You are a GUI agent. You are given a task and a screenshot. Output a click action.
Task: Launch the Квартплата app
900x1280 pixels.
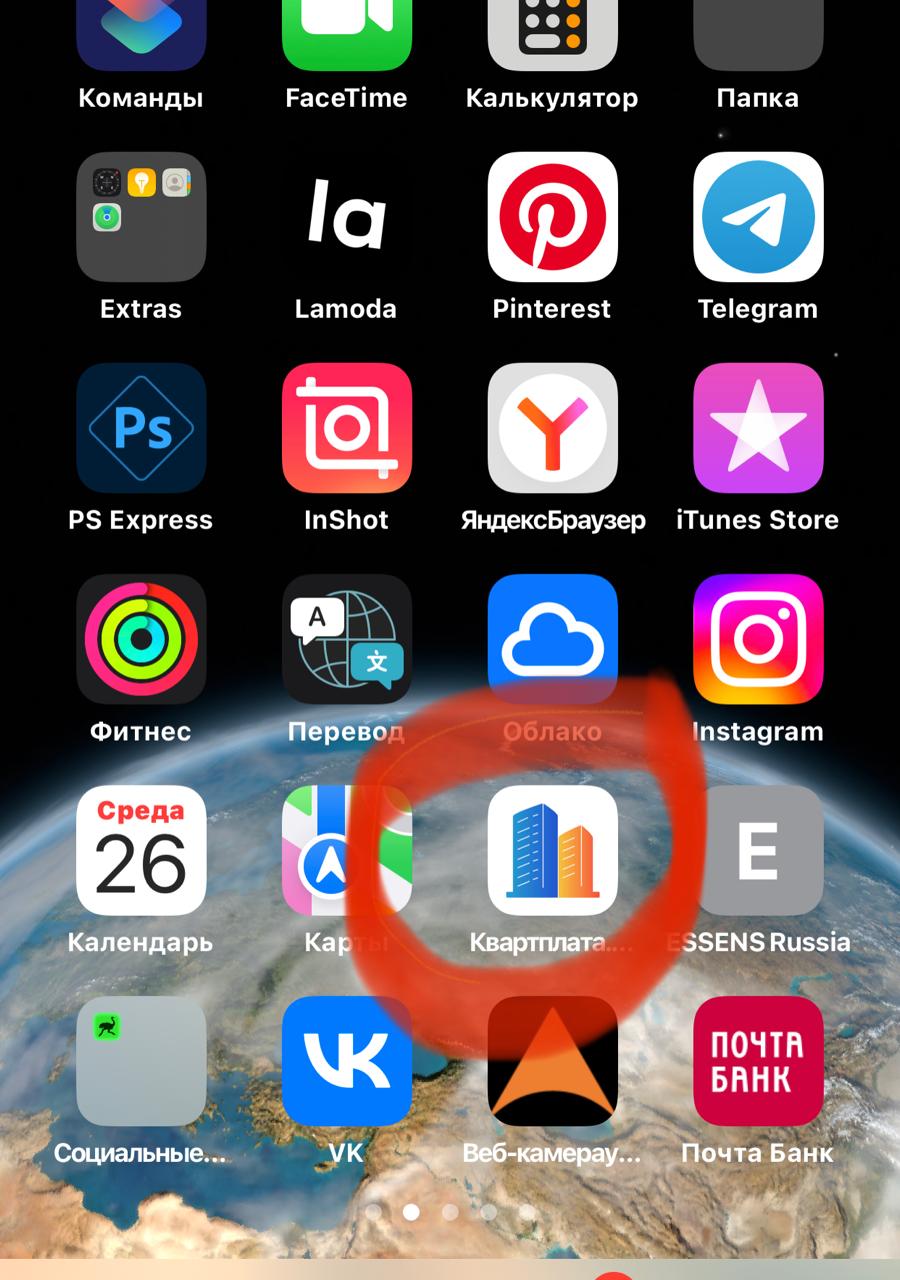(x=552, y=850)
